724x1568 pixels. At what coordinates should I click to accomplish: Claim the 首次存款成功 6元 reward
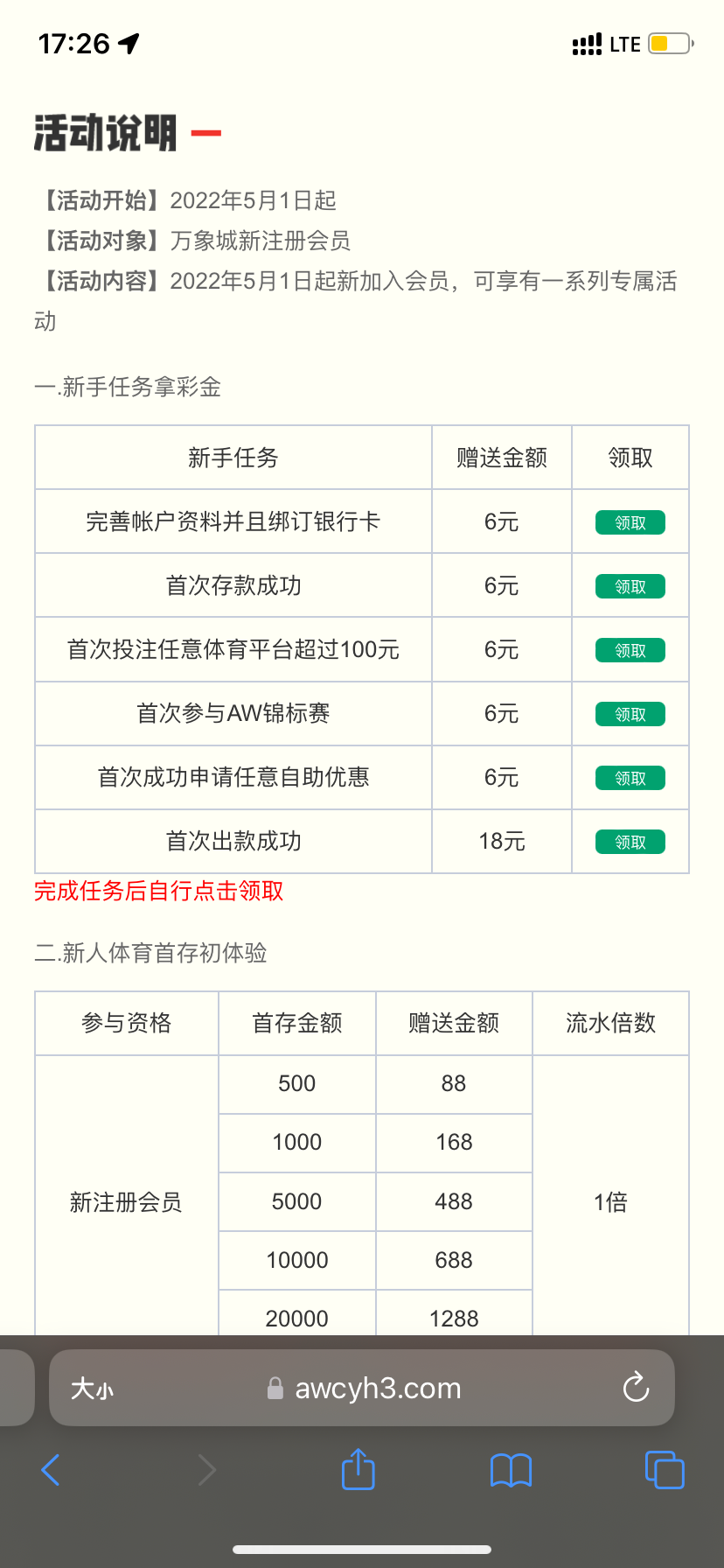pyautogui.click(x=630, y=586)
